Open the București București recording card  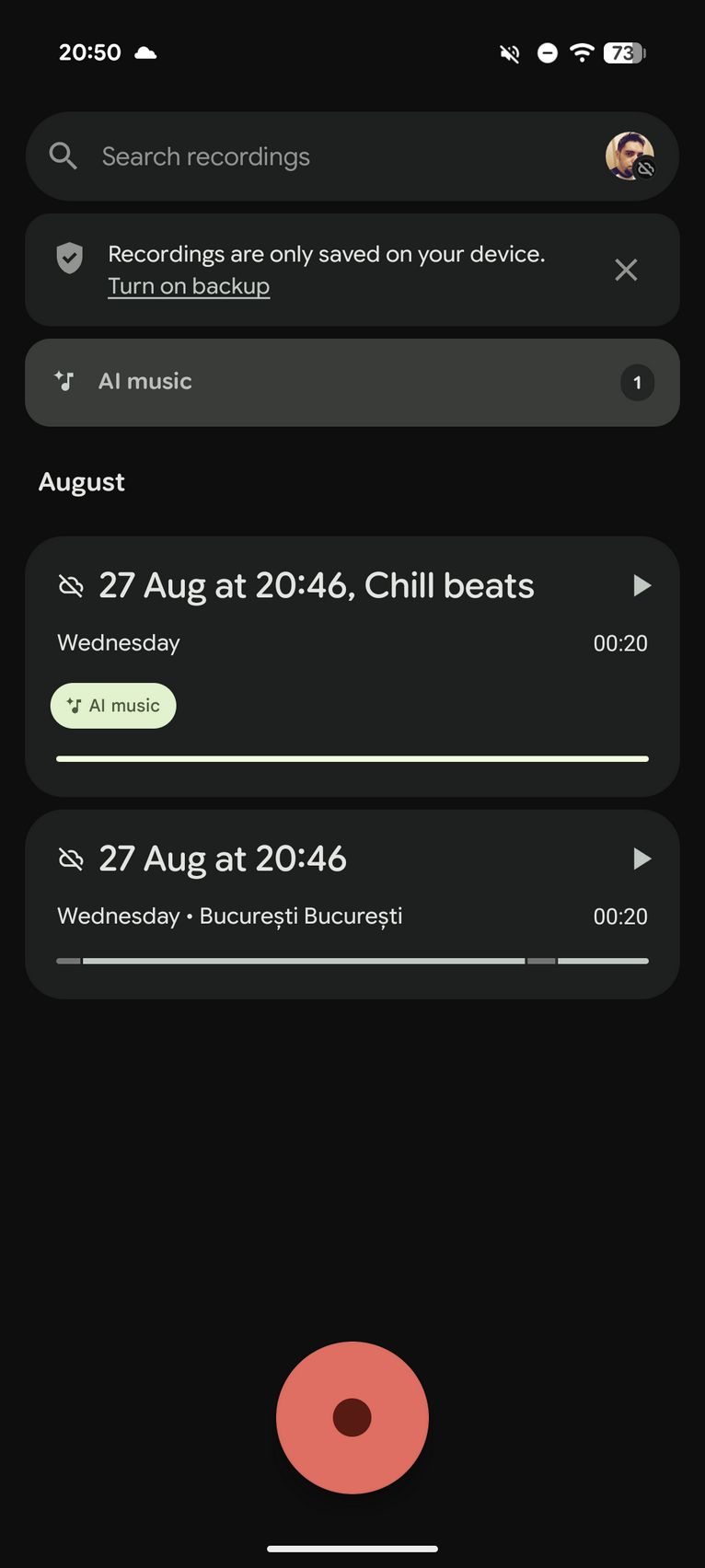pos(352,905)
